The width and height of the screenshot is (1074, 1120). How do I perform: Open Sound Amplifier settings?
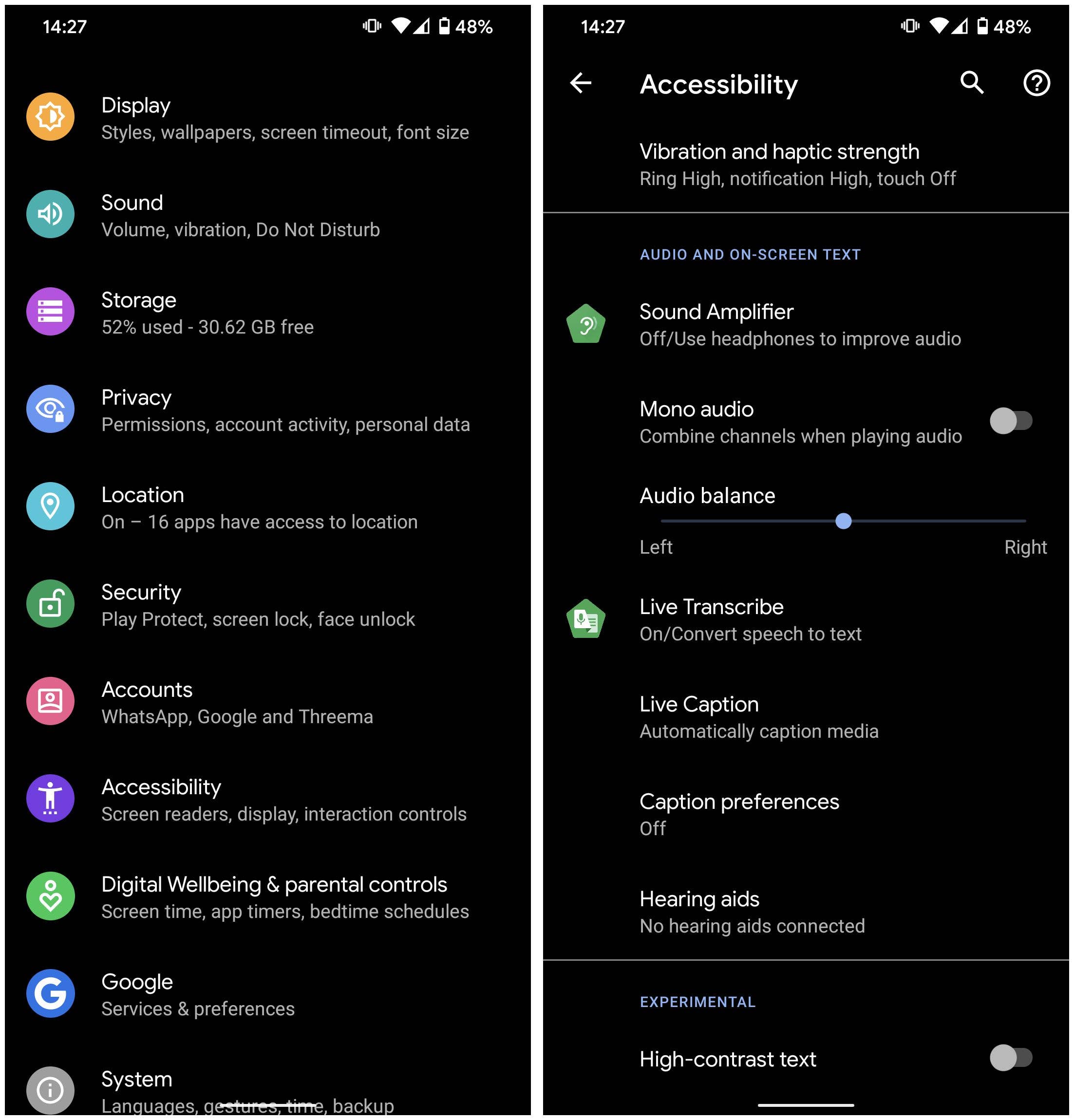799,325
